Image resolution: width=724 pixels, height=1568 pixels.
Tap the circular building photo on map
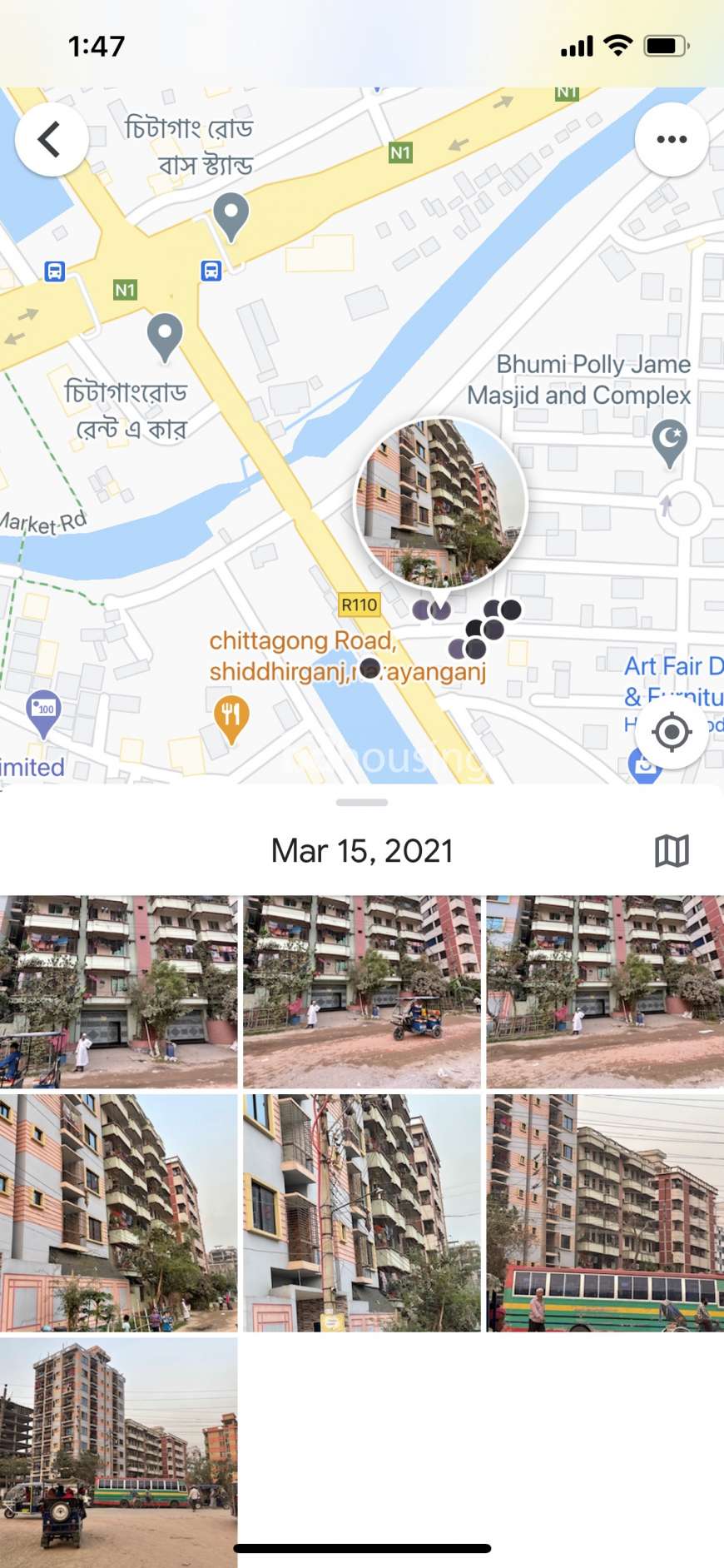441,502
